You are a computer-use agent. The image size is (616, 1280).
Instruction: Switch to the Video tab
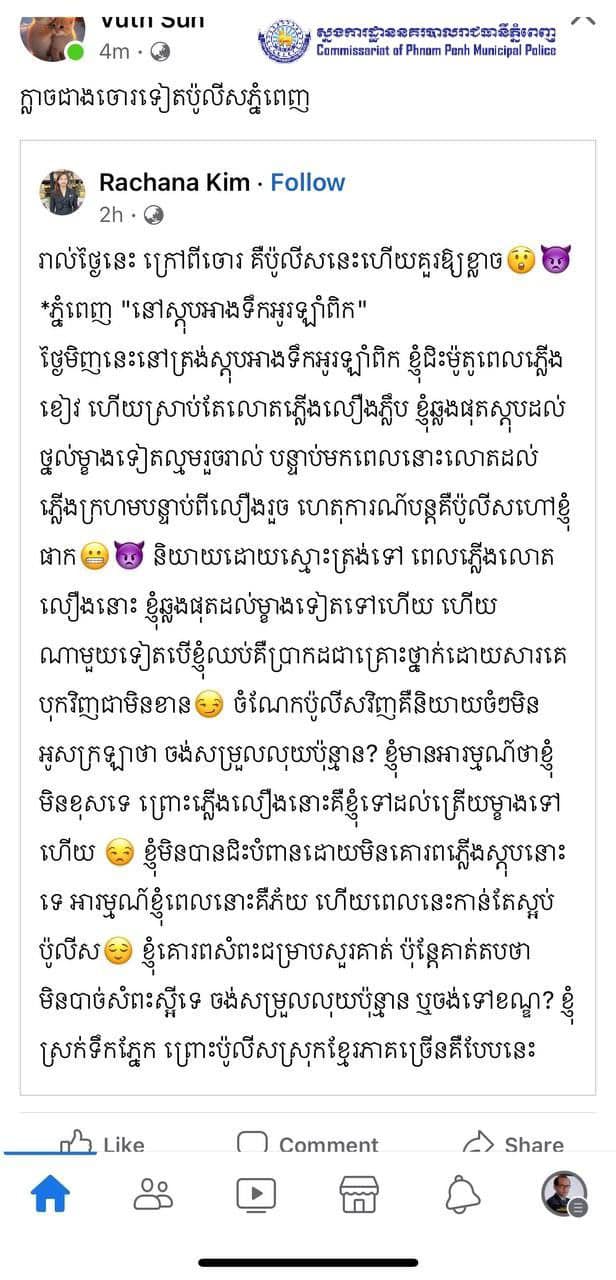255,1193
